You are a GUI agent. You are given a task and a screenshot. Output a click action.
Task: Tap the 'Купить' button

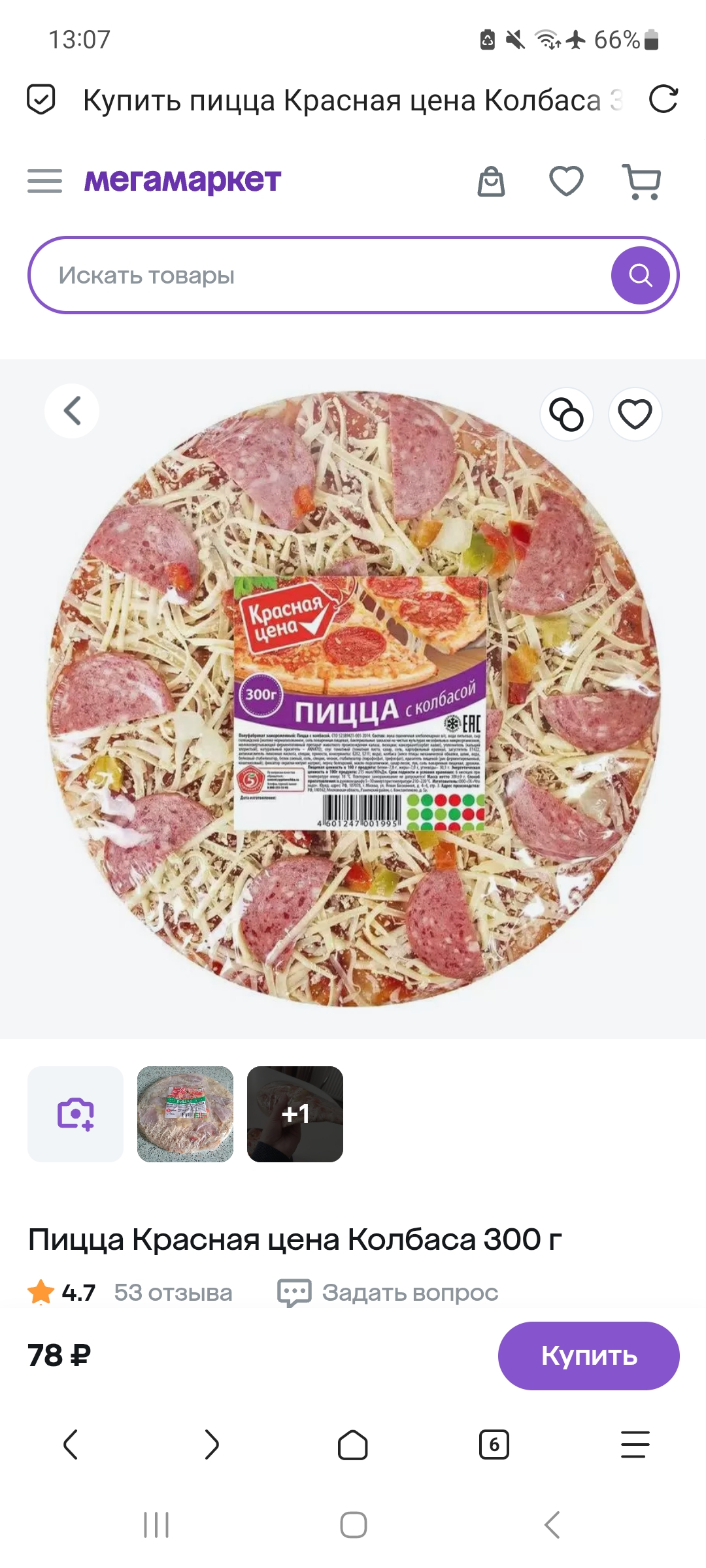(588, 1356)
